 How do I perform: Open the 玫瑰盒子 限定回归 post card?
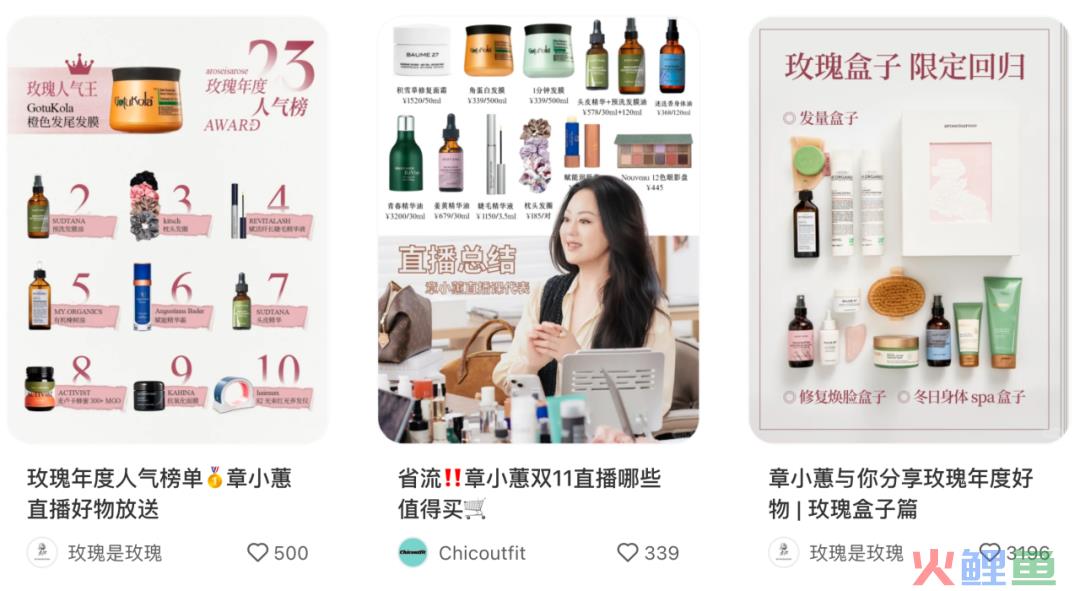tap(908, 230)
